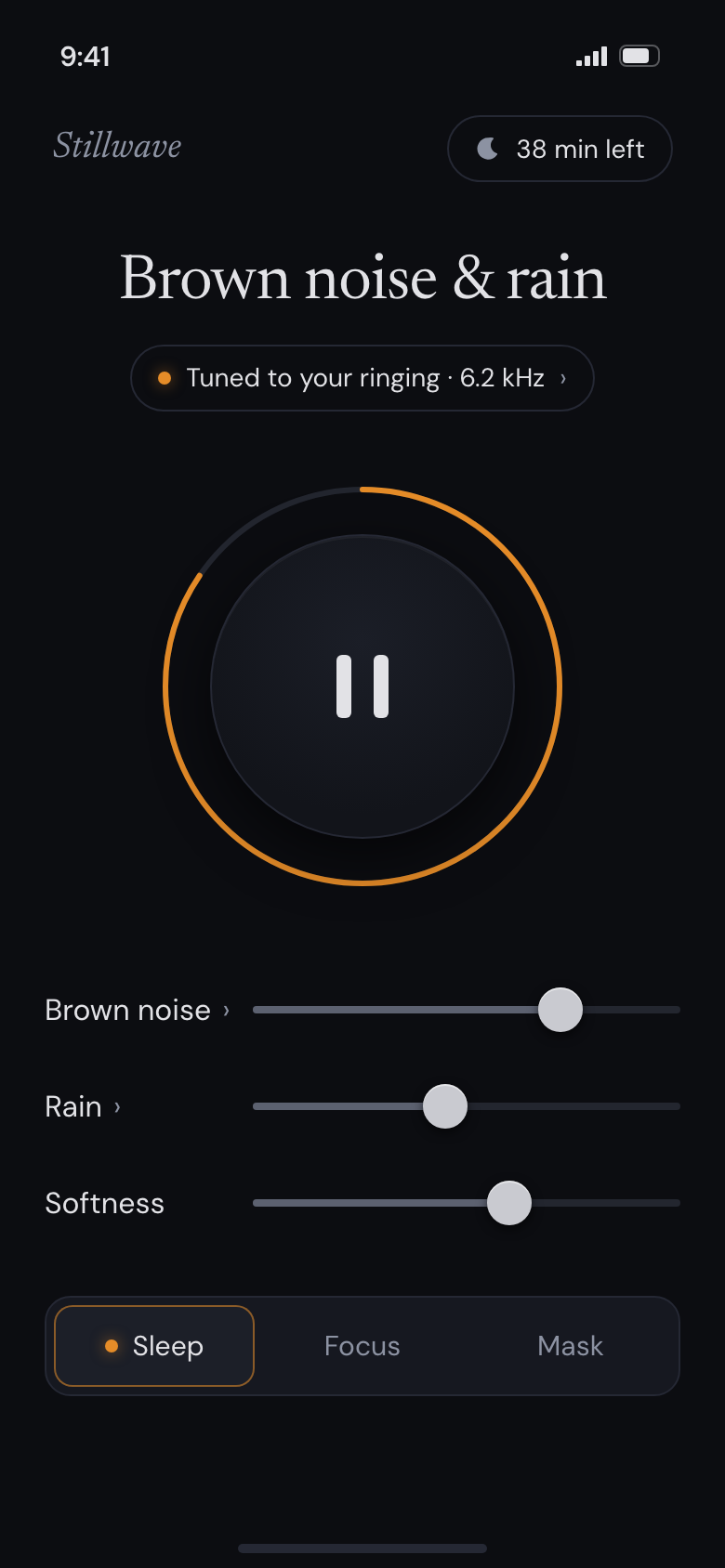Open the 38 min left sleep timer
Viewport: 725px width, 1568px height.
click(x=560, y=149)
